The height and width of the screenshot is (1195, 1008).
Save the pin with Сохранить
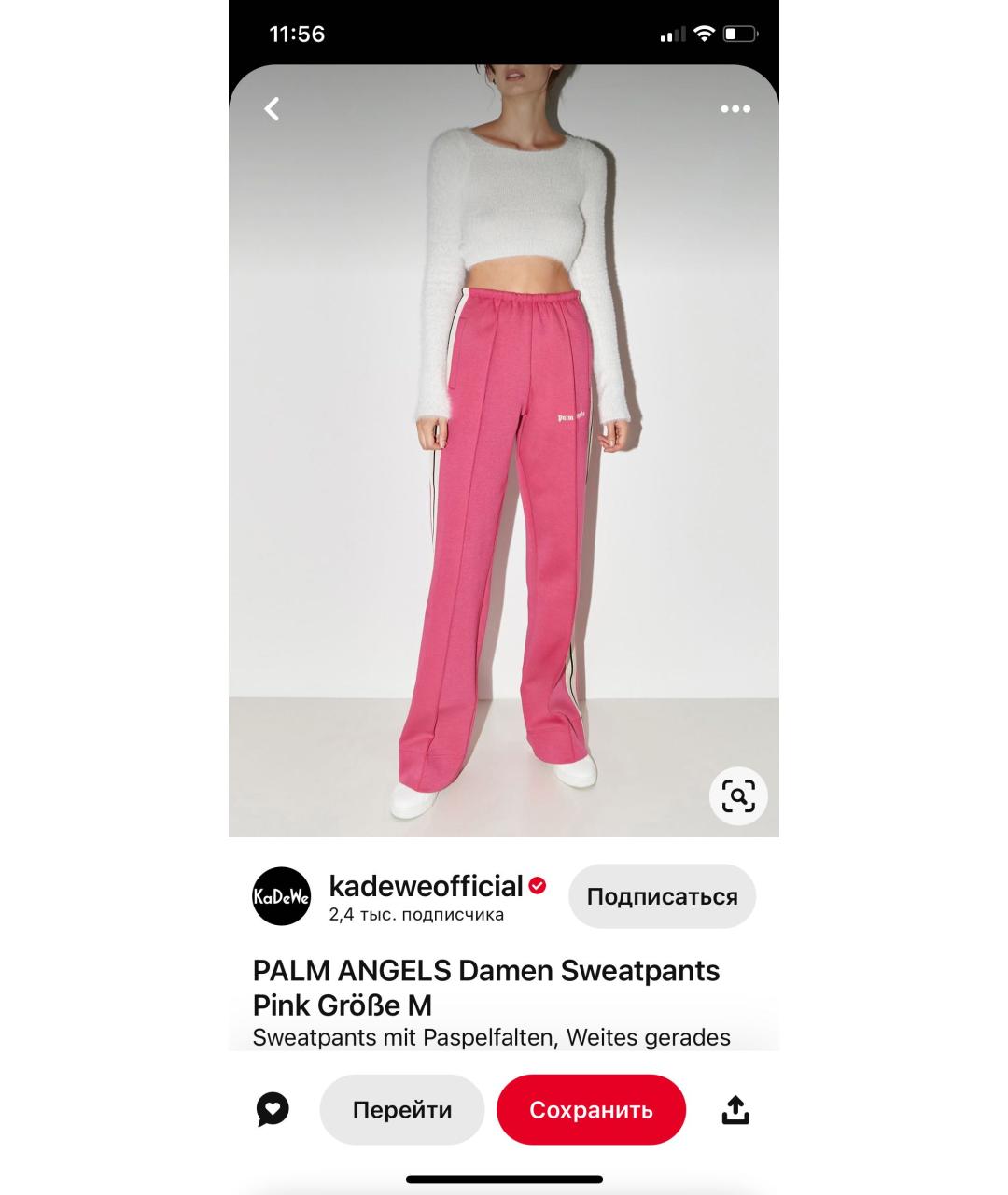[591, 1109]
